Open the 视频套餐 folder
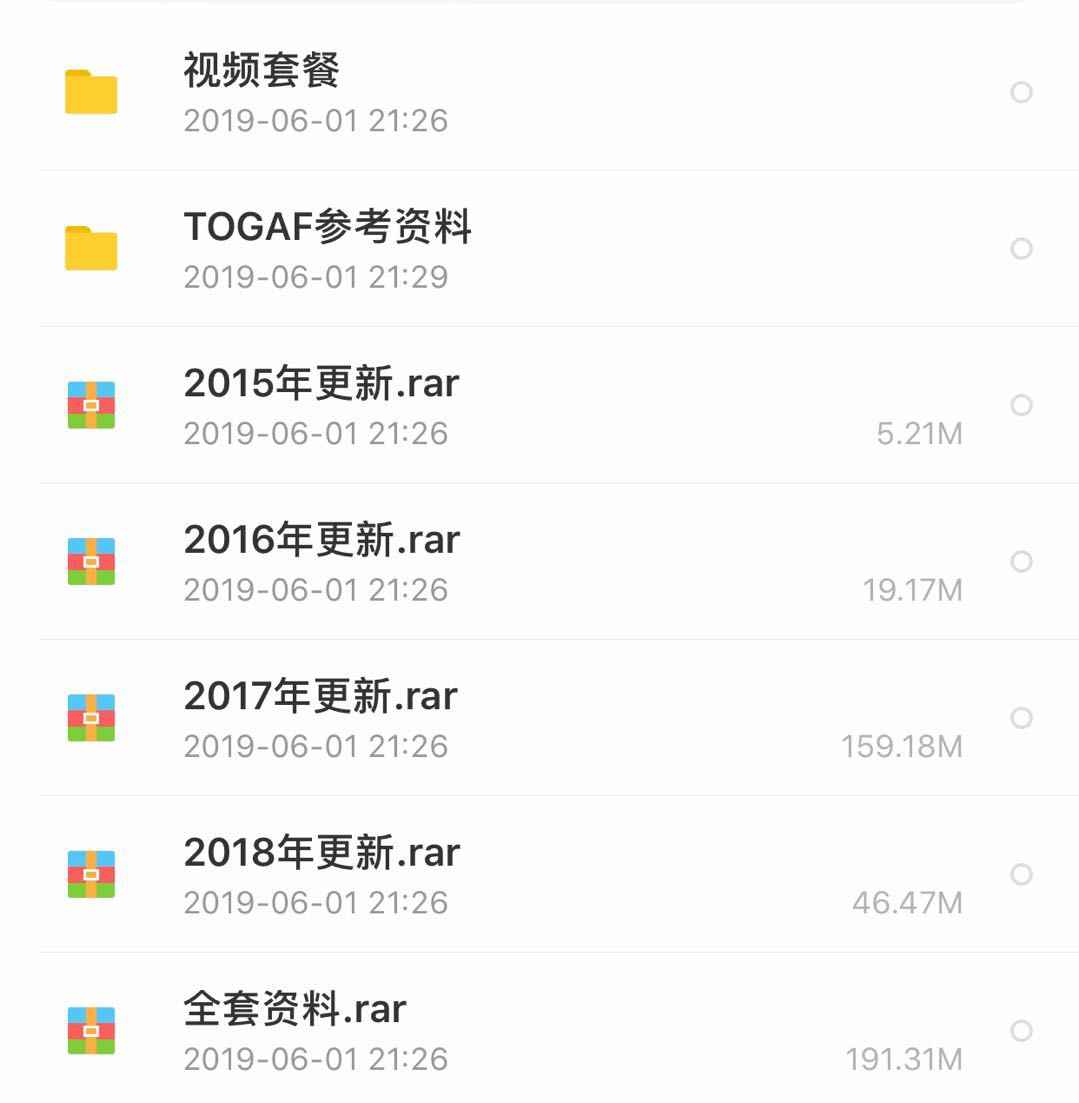This screenshot has width=1079, height=1103. (x=262, y=71)
